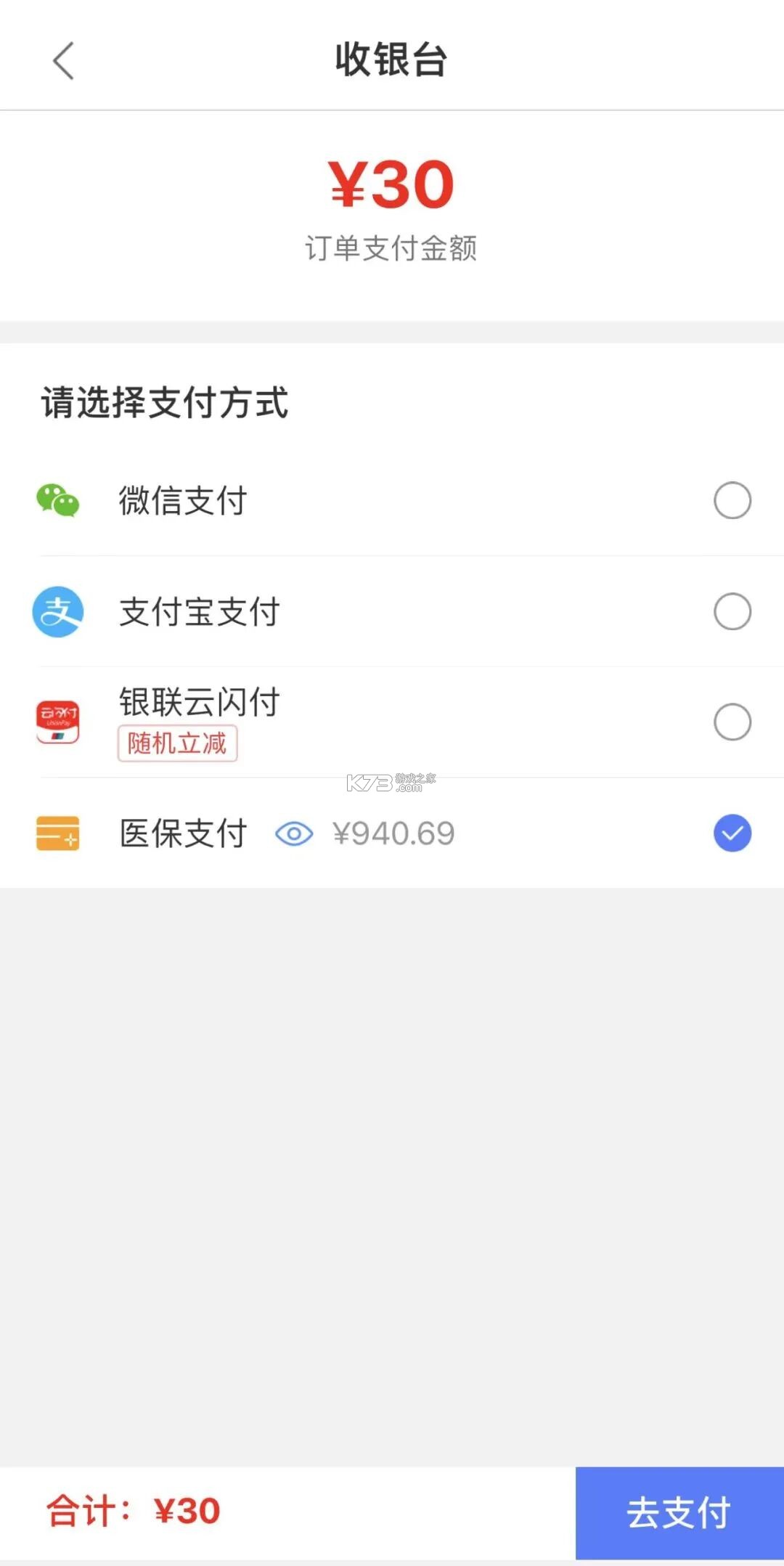Choose 支付宝支付 radio button
Screen dimensions: 784x1566
pyautogui.click(x=732, y=612)
